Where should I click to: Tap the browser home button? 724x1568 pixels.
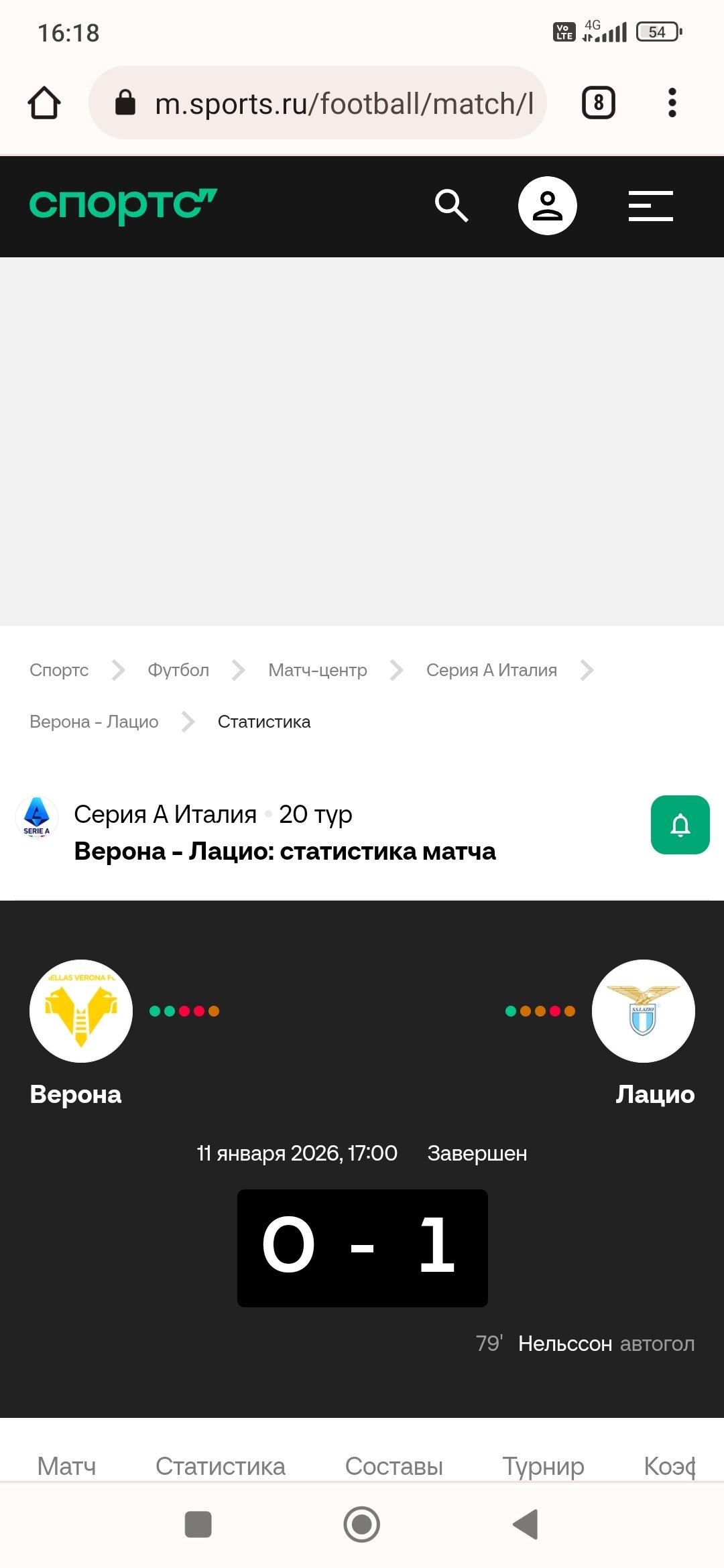(44, 103)
